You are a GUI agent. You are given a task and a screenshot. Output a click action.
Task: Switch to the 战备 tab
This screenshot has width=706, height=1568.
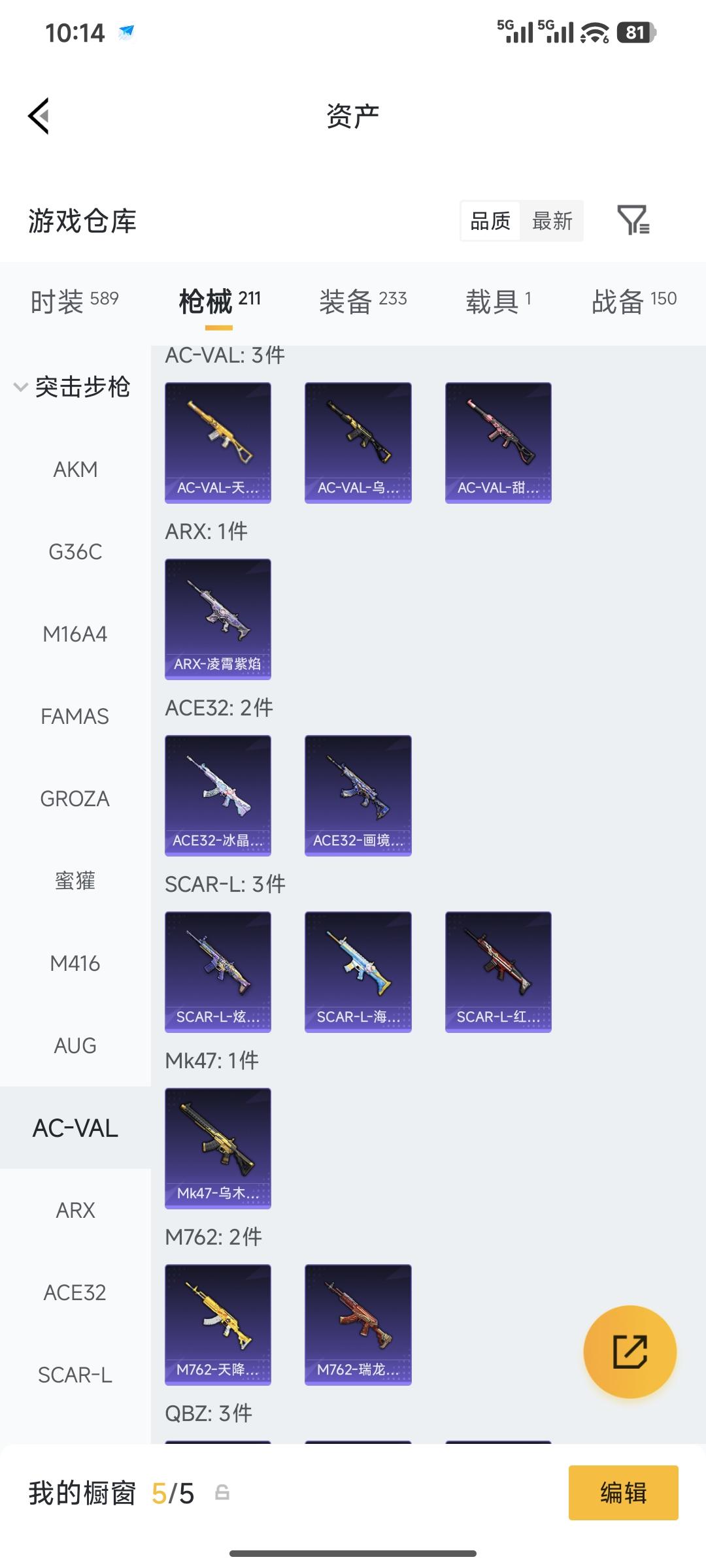click(633, 301)
